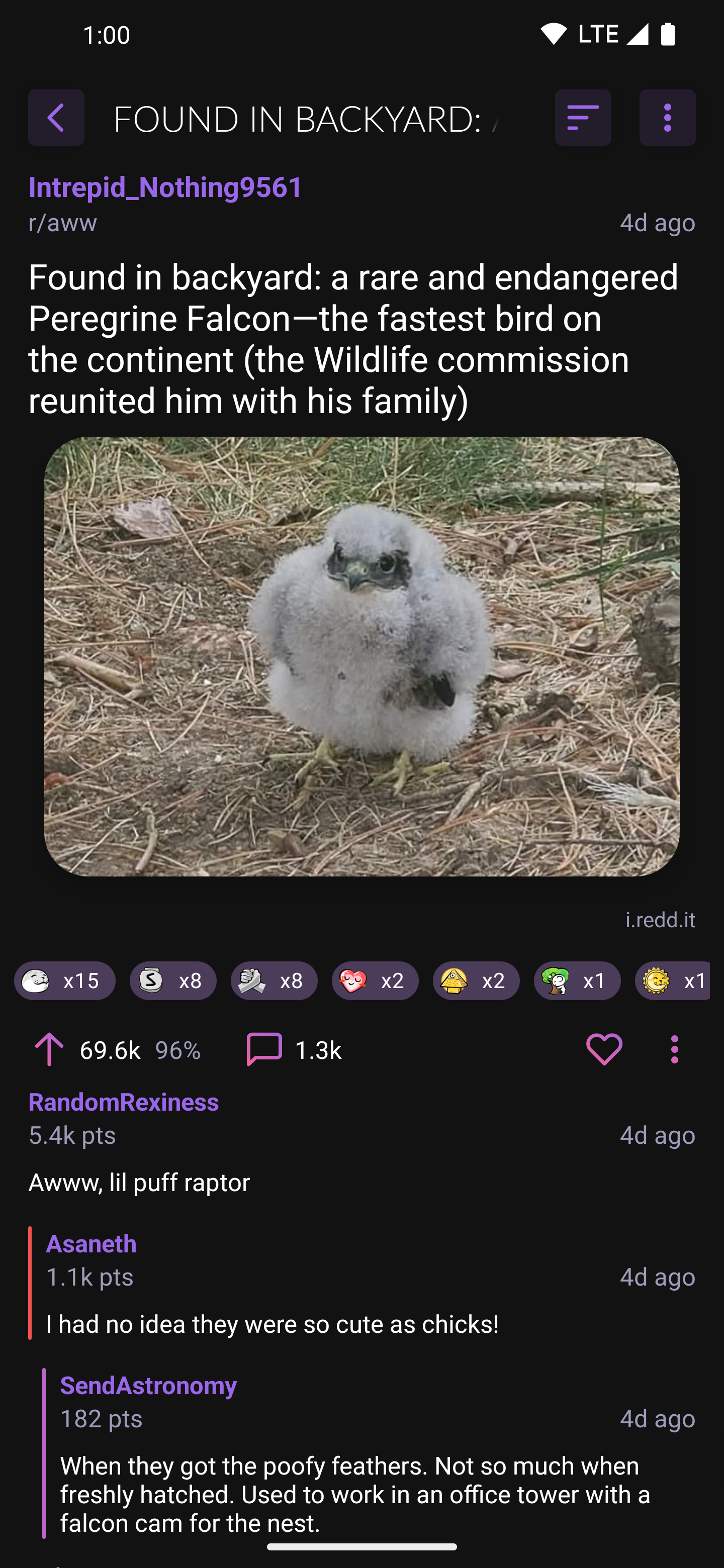Open the i.redd.it source link
The height and width of the screenshot is (1568, 724).
click(x=660, y=920)
